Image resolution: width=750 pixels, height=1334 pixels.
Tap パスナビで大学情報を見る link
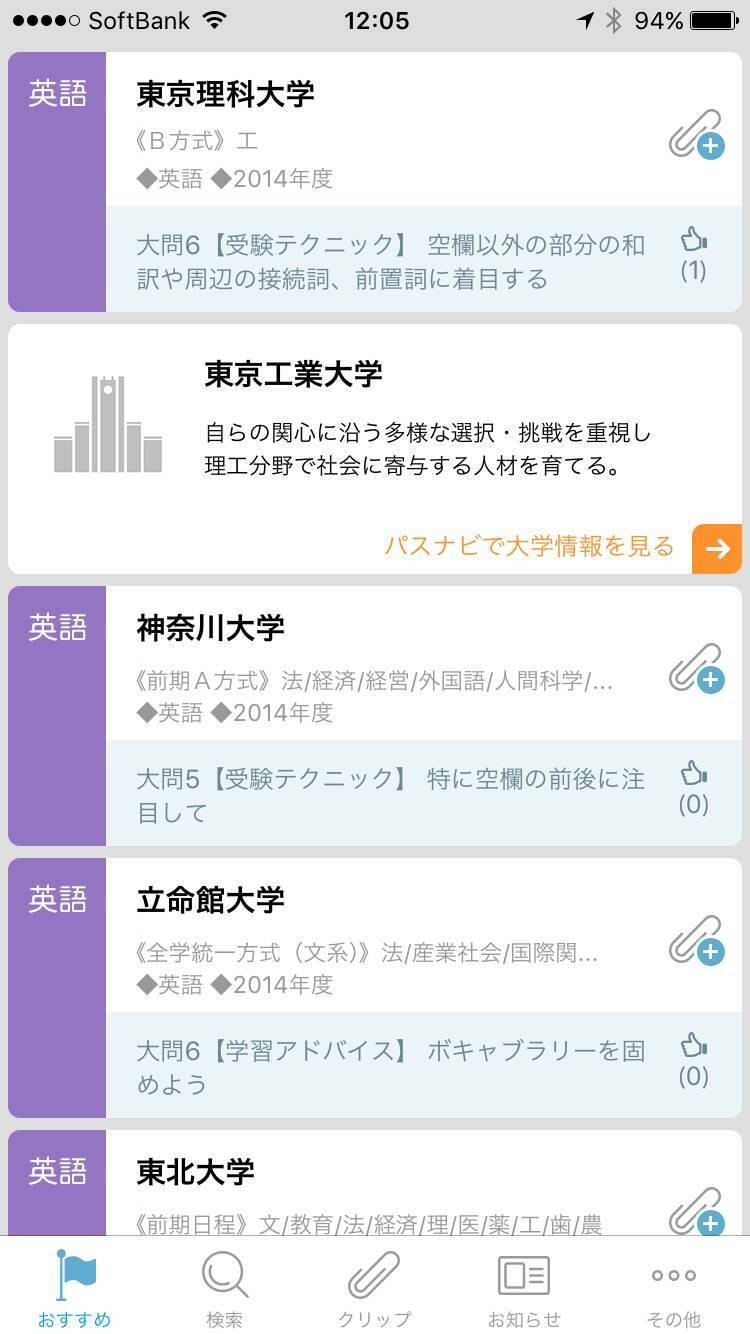click(x=529, y=546)
